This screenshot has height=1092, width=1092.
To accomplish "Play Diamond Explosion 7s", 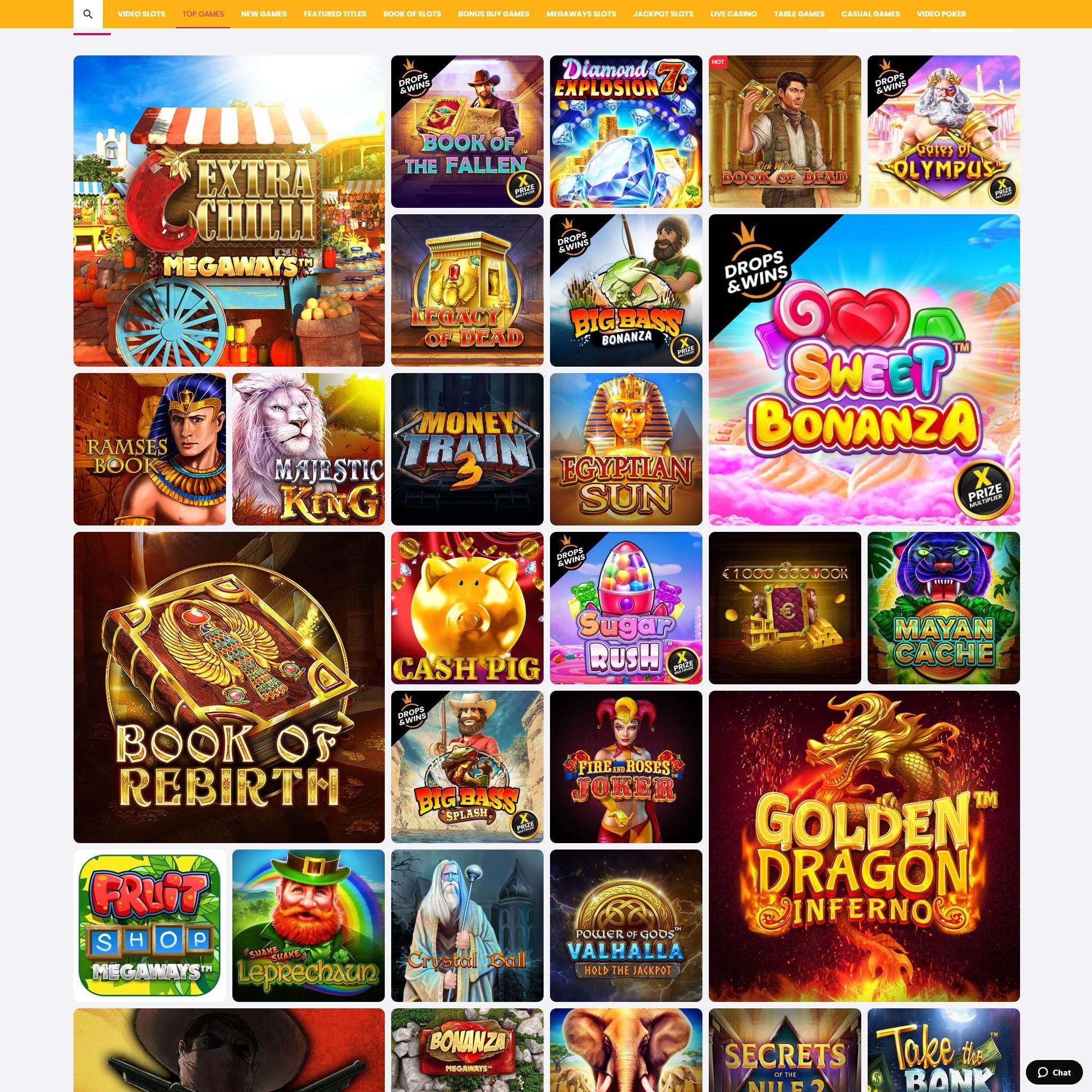I will (626, 132).
